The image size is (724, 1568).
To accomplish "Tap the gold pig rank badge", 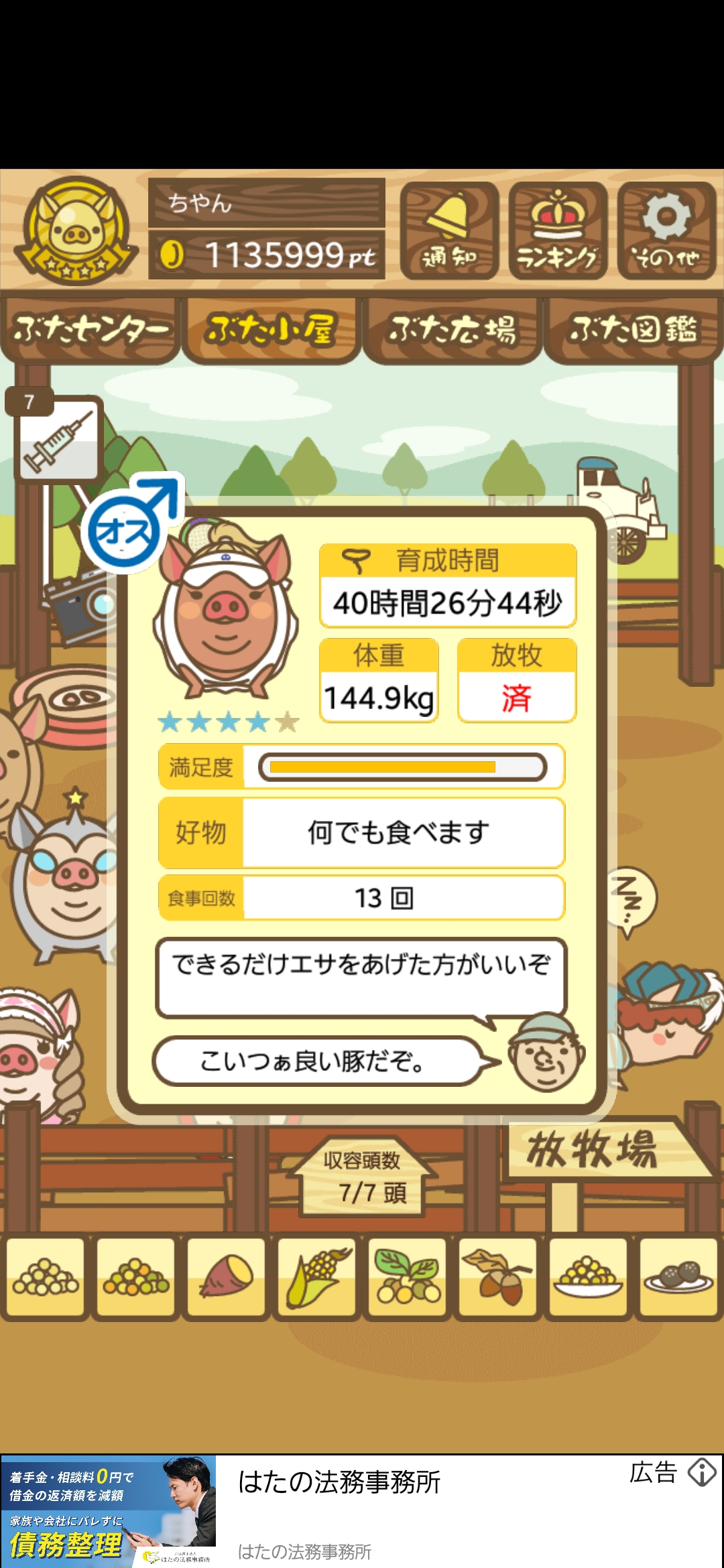I will [76, 231].
